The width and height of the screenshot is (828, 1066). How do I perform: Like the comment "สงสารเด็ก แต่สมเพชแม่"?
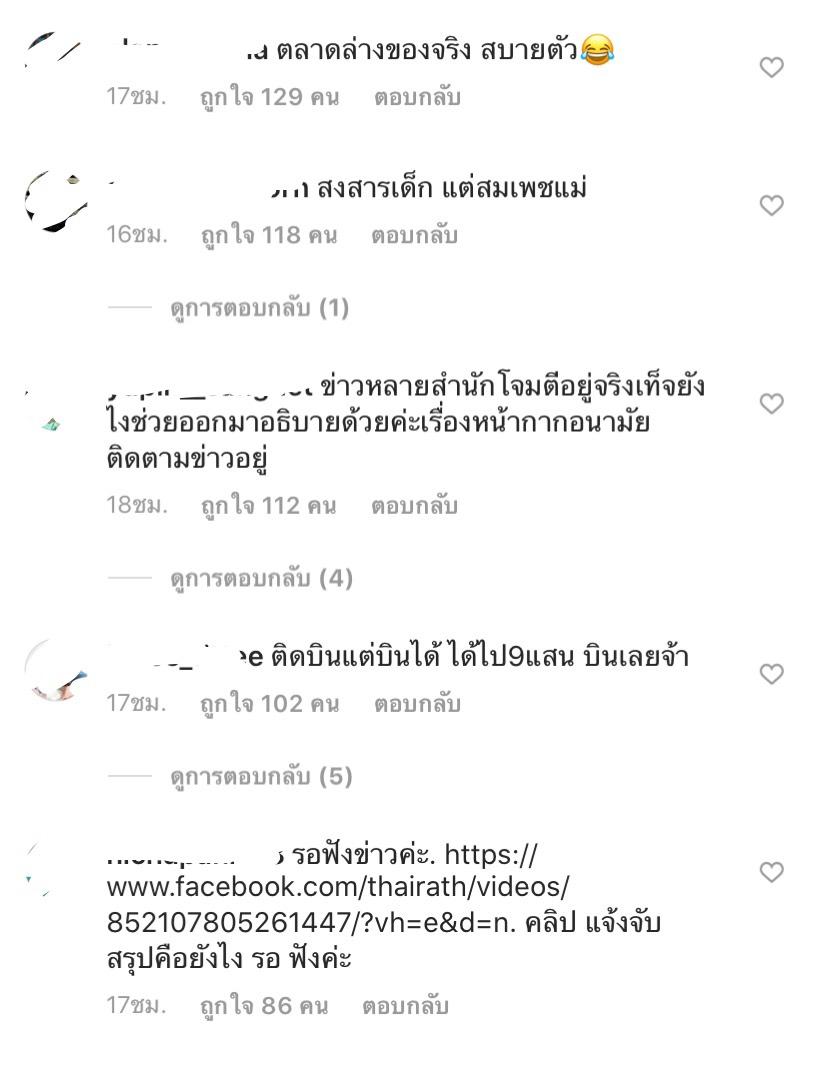(771, 206)
